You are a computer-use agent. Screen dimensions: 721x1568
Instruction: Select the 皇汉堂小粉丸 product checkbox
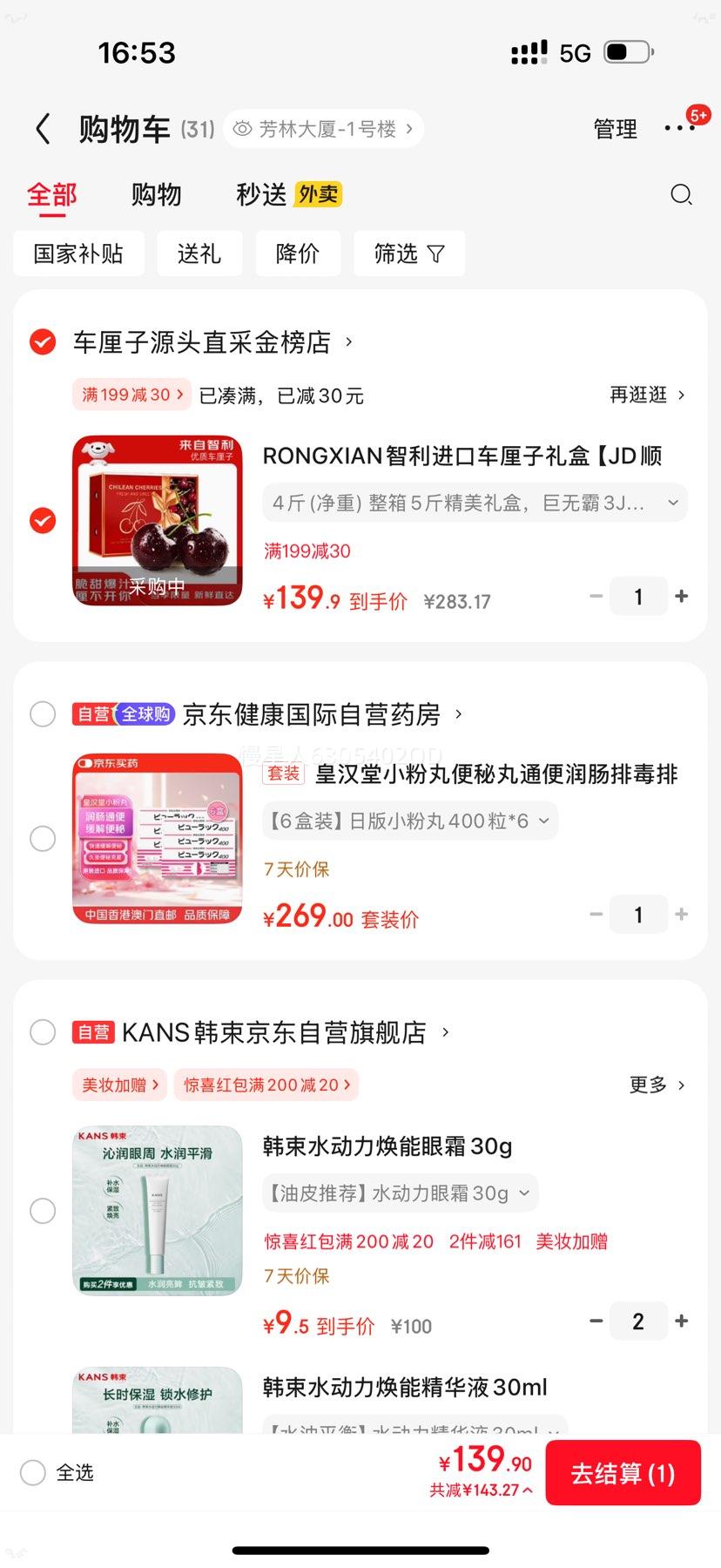pos(42,839)
